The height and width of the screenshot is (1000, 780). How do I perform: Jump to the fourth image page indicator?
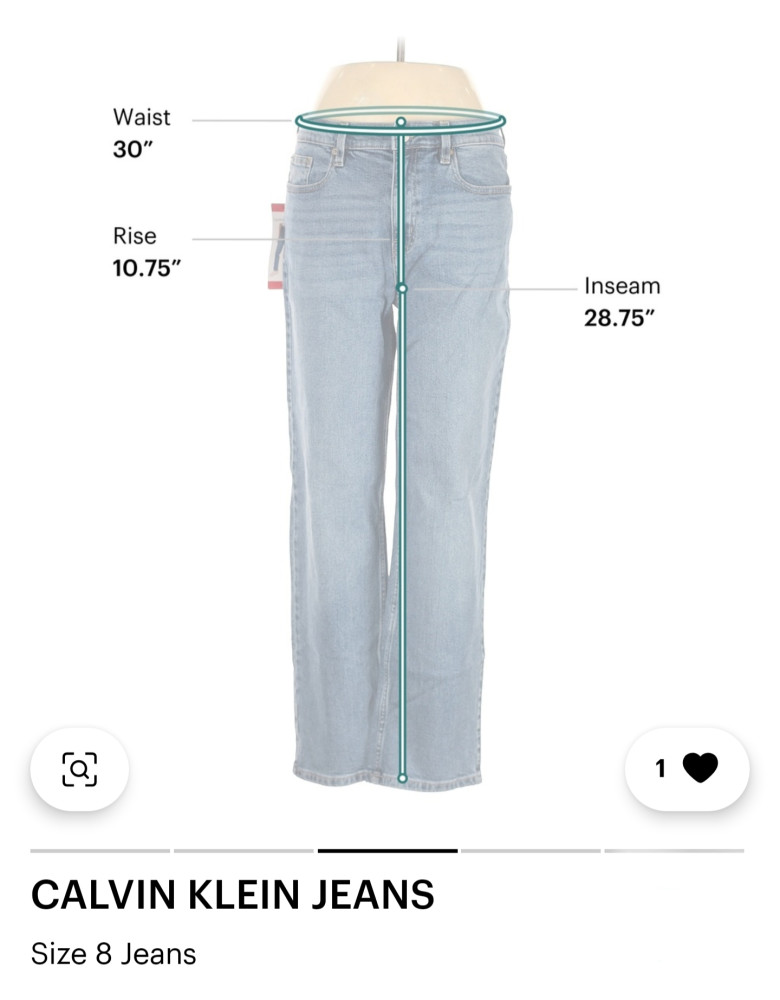point(530,851)
